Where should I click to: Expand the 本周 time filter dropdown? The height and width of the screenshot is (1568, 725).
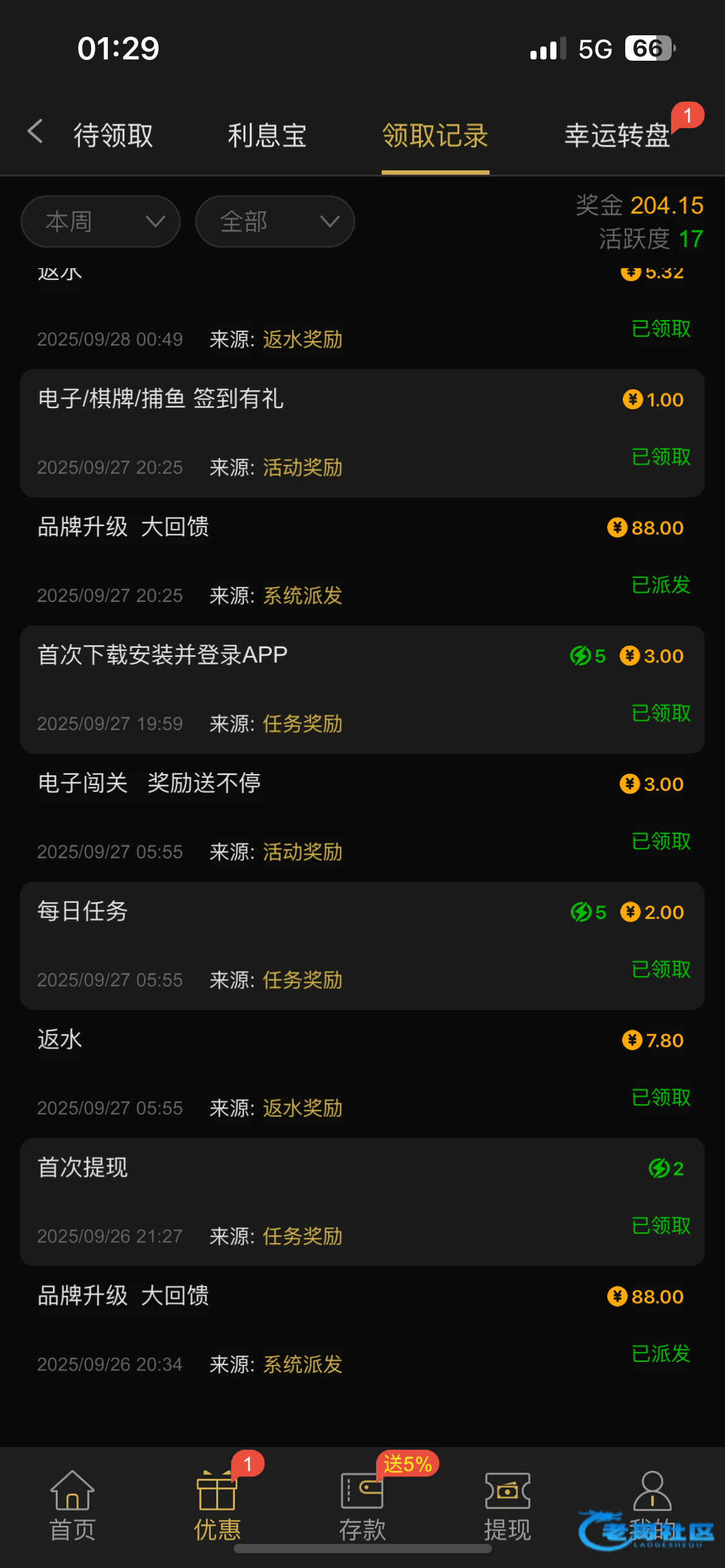click(x=100, y=222)
